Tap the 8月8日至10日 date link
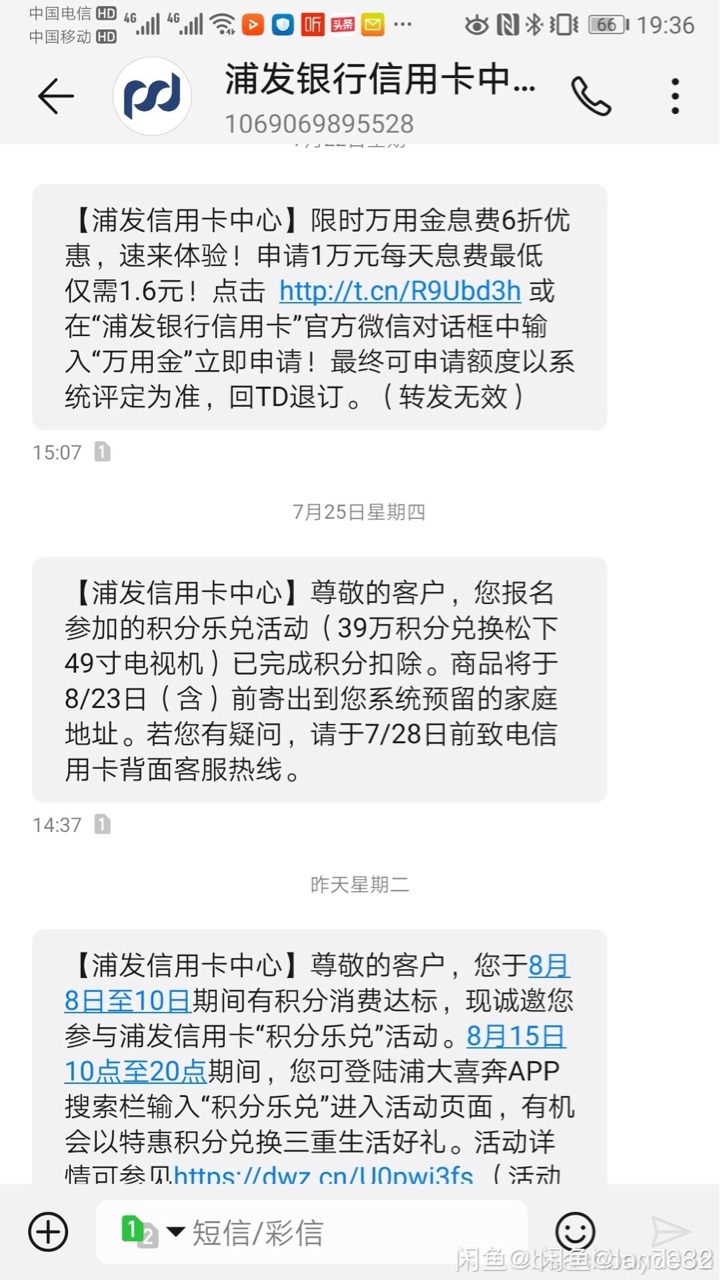This screenshot has width=720, height=1280. pyautogui.click(x=317, y=983)
